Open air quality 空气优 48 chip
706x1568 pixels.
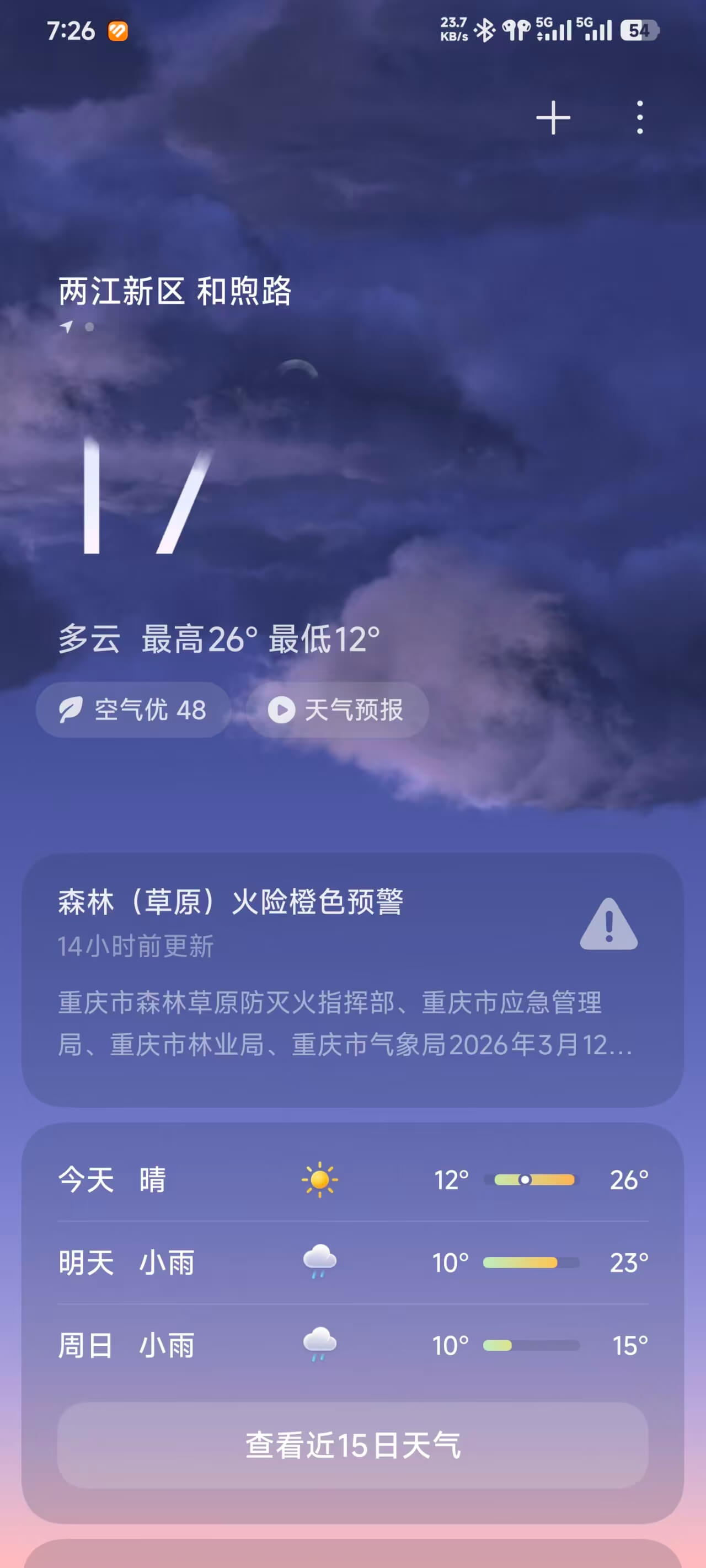click(133, 710)
